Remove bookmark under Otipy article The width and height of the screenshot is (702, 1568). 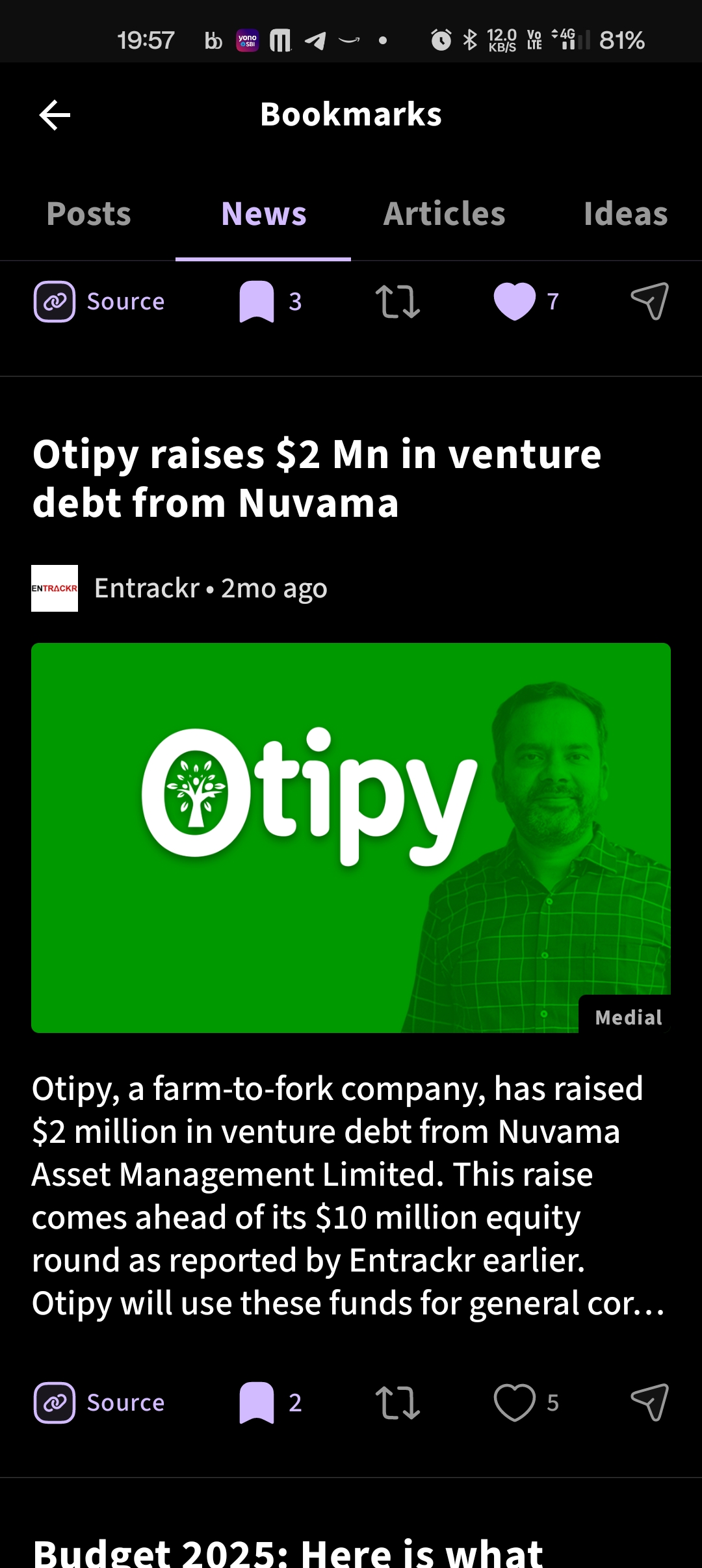pos(257,1403)
